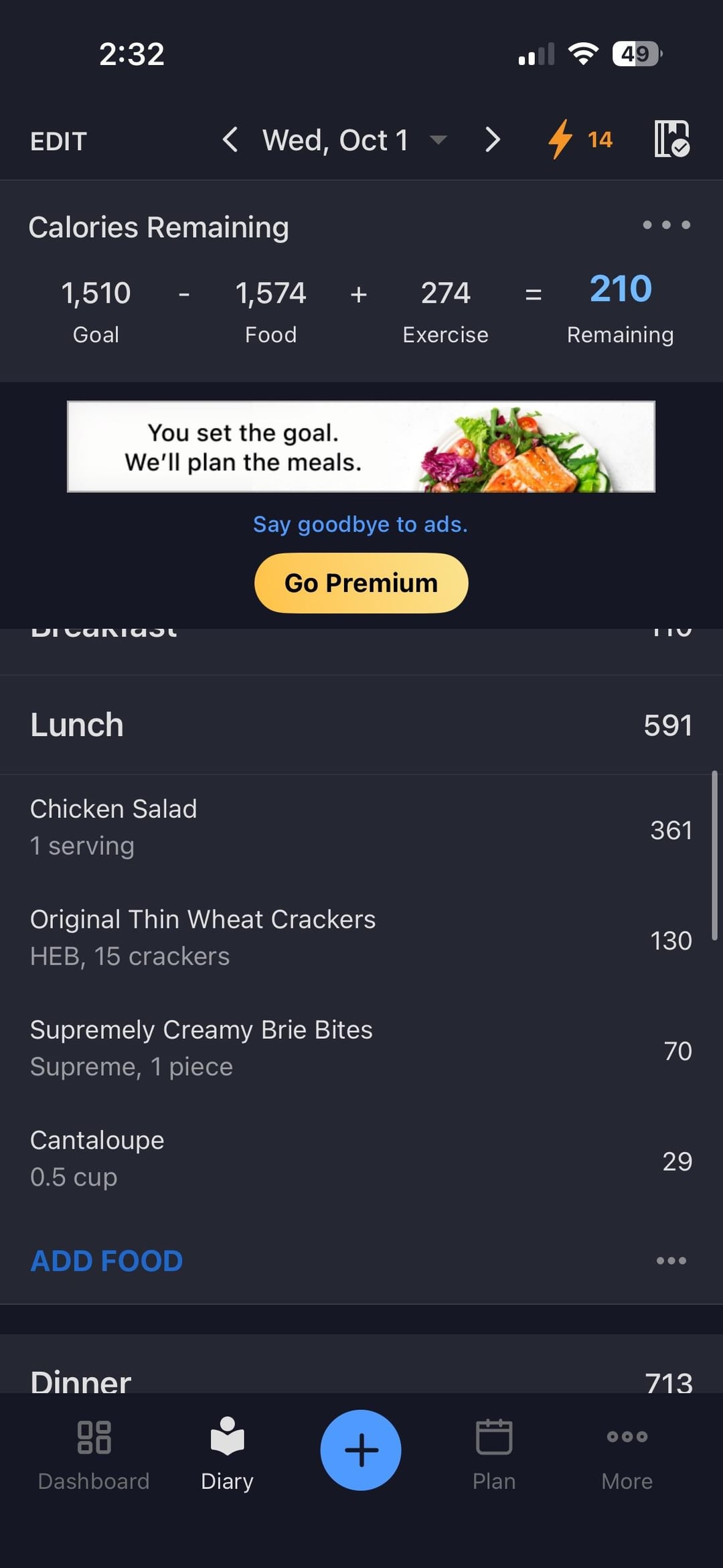This screenshot has width=723, height=1568.
Task: Tap the blue plus button
Action: coord(361,1450)
